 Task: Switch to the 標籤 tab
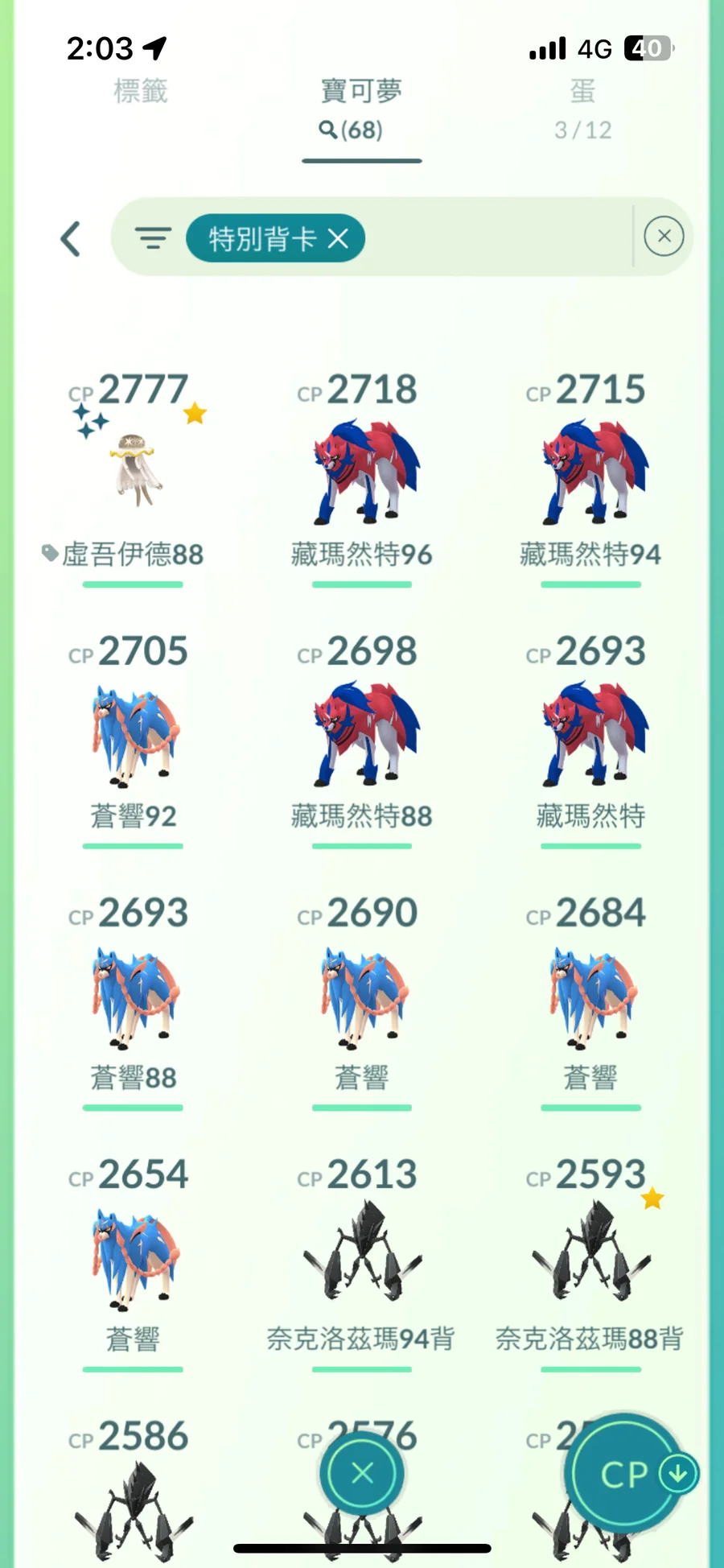[x=141, y=91]
